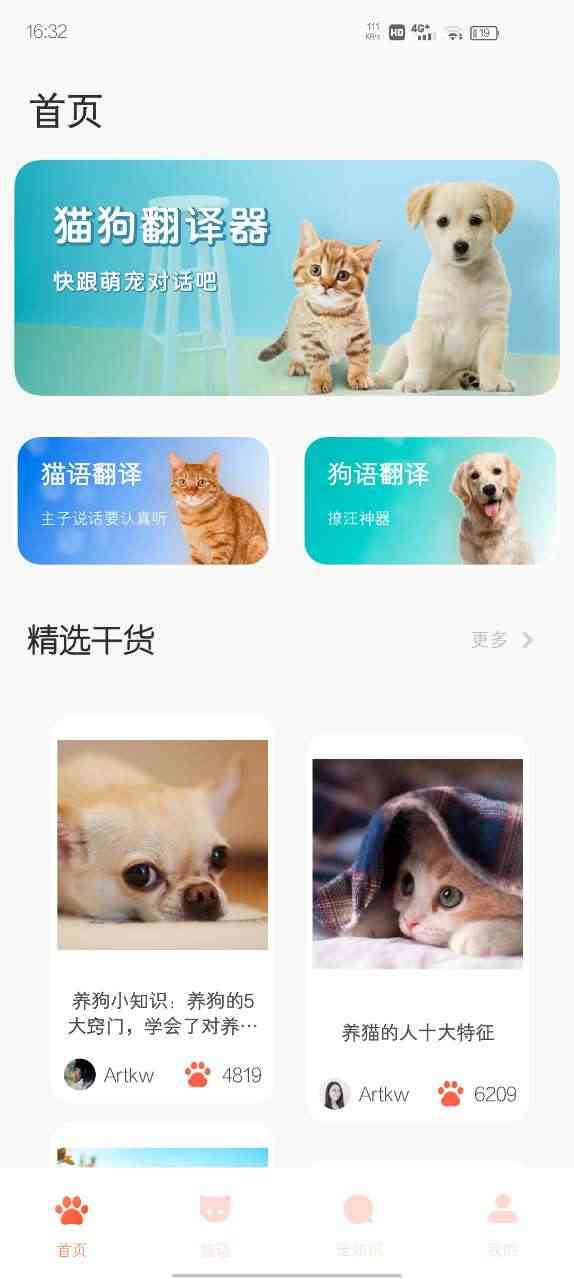
Task: Open the 养狗小知识 article card
Action: coord(162,909)
